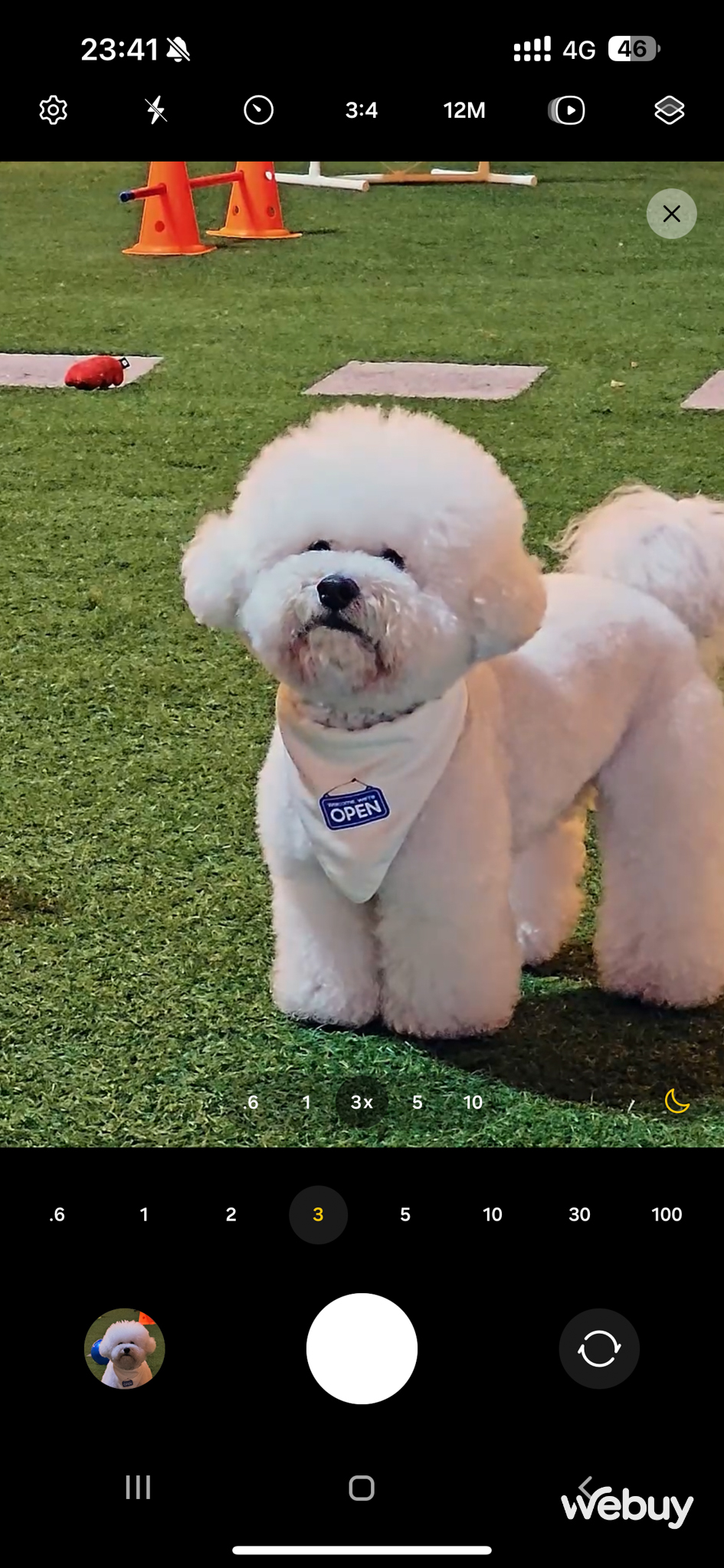Open recent apps
This screenshot has height=1568, width=724.
[x=138, y=1488]
